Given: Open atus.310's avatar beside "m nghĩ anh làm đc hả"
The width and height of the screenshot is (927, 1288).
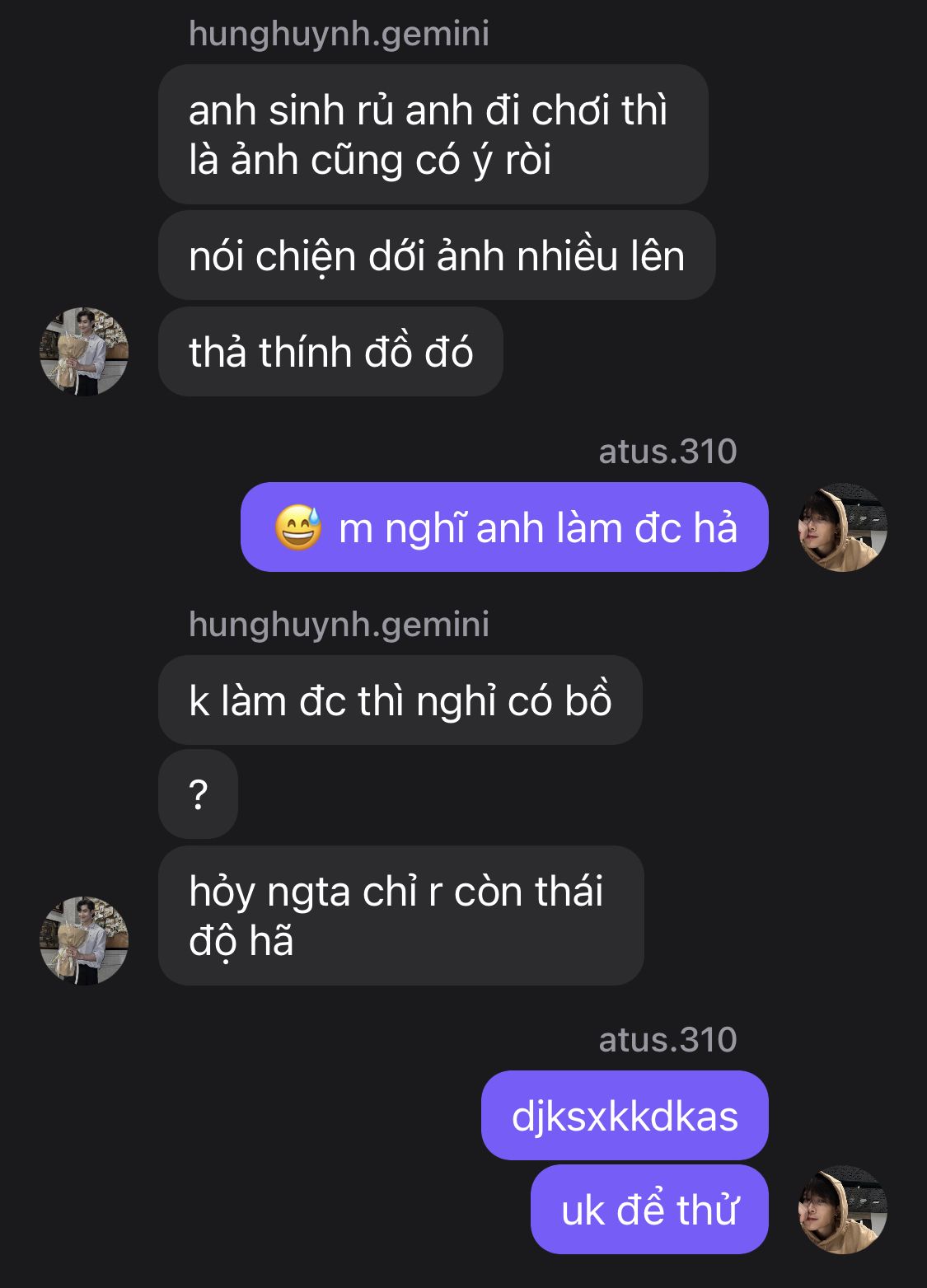Looking at the screenshot, I should pyautogui.click(x=842, y=527).
